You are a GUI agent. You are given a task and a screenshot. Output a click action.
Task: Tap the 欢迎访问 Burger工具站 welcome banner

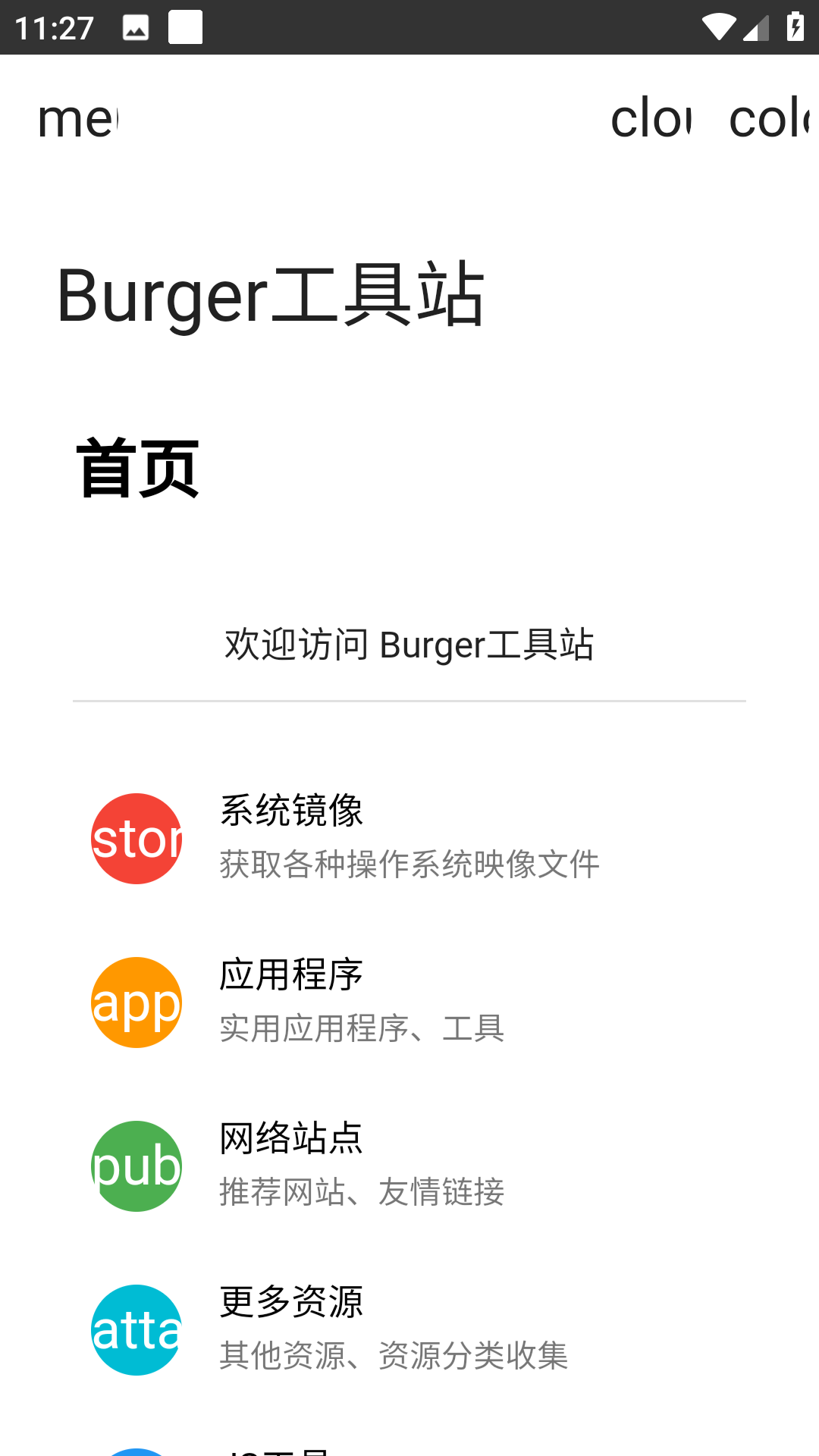pyautogui.click(x=409, y=646)
